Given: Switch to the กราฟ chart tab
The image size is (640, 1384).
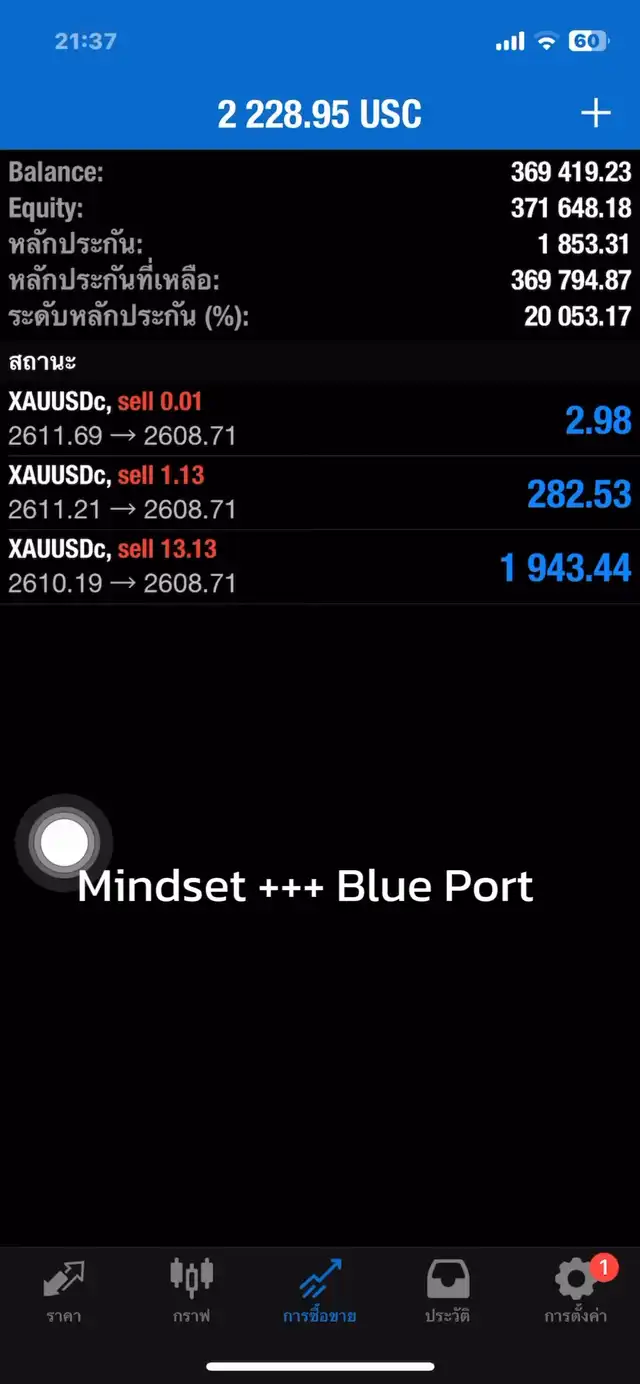Looking at the screenshot, I should [x=191, y=1291].
